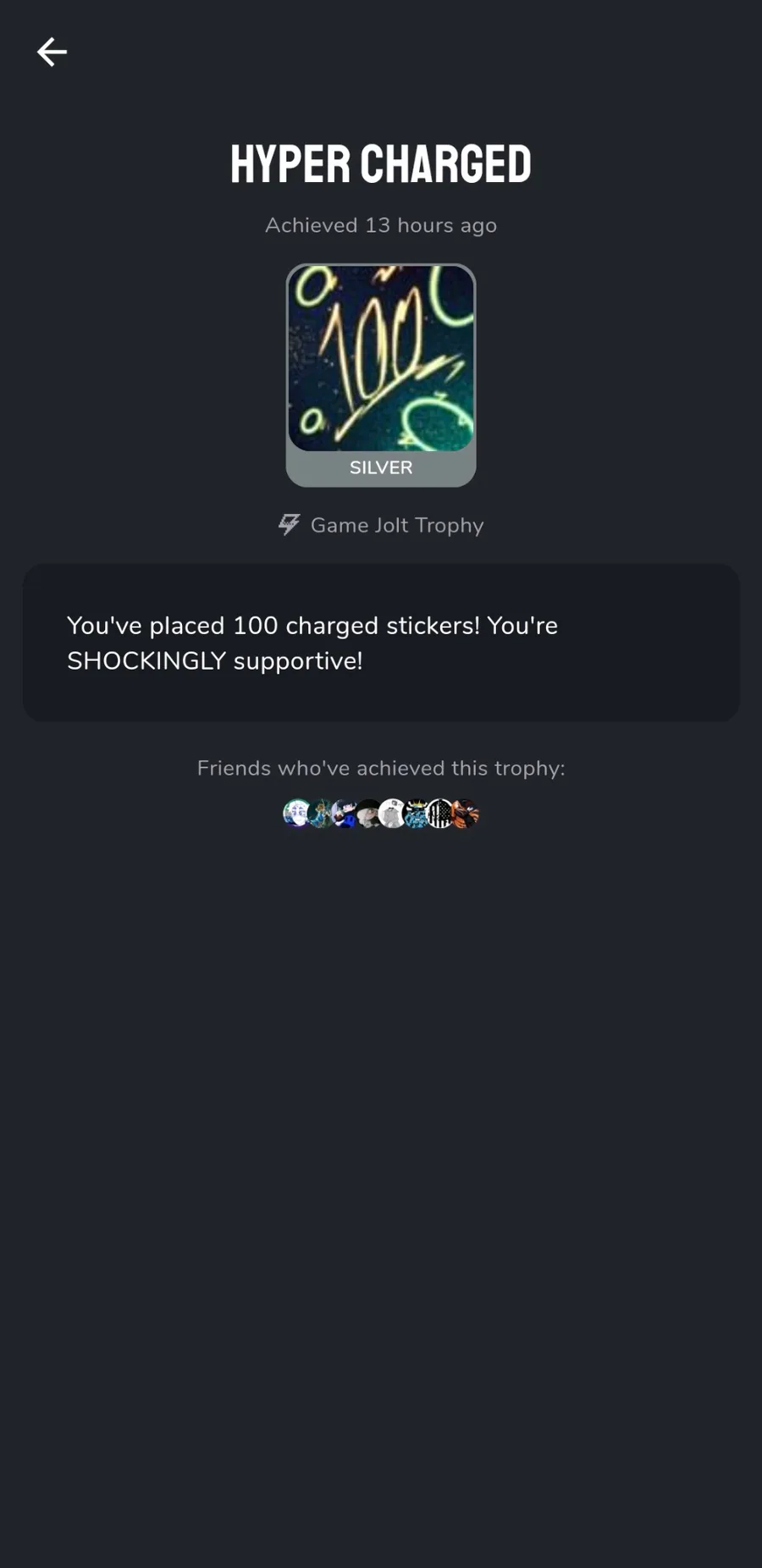The height and width of the screenshot is (1568, 762).
Task: Open the friends who achieved this trophy
Action: [x=380, y=814]
